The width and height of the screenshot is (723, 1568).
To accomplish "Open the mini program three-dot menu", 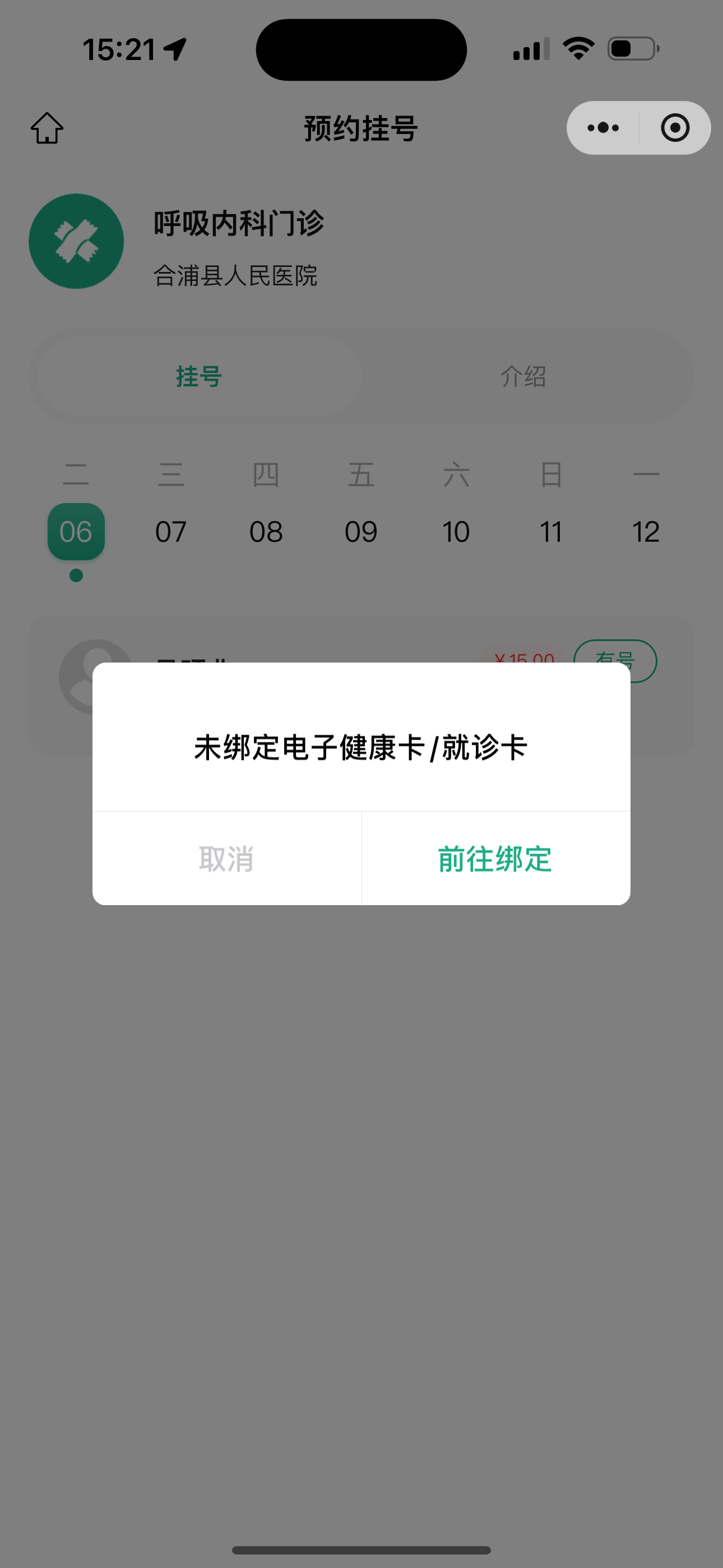I will tap(603, 128).
